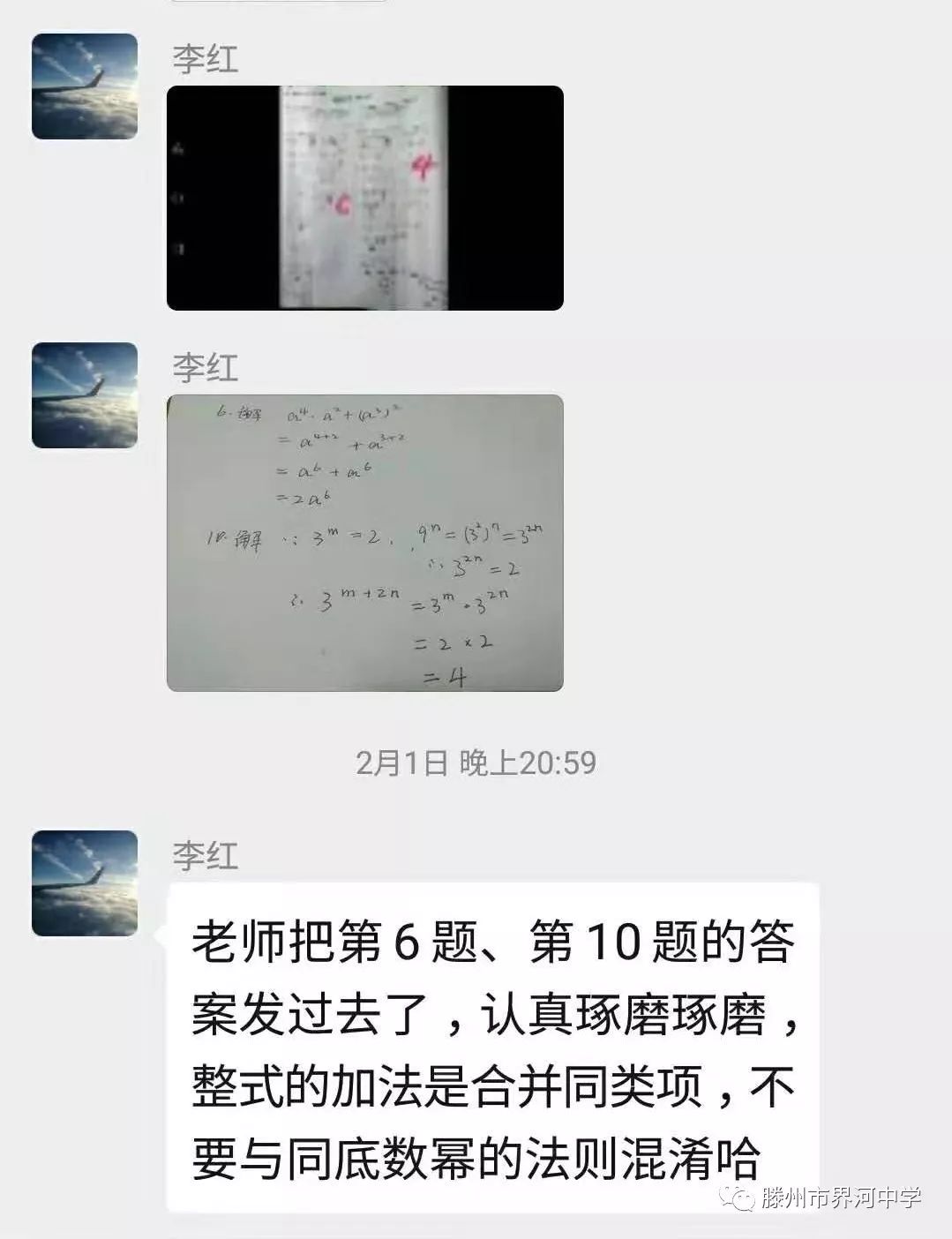Tap 李红's avatar next to handwritten solutions photo
952x1239 pixels.
[85, 395]
